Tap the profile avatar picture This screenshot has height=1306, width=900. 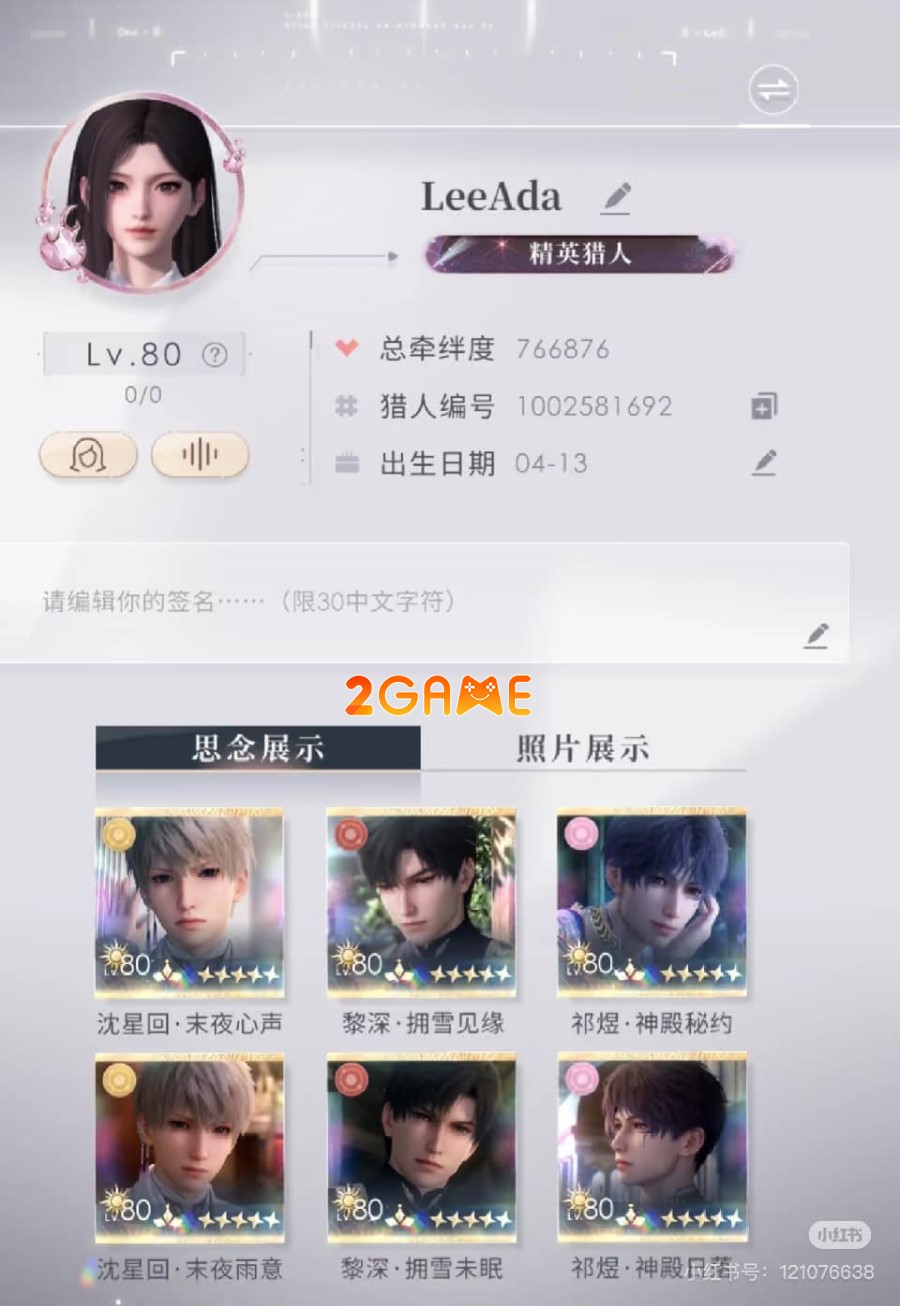coord(142,194)
